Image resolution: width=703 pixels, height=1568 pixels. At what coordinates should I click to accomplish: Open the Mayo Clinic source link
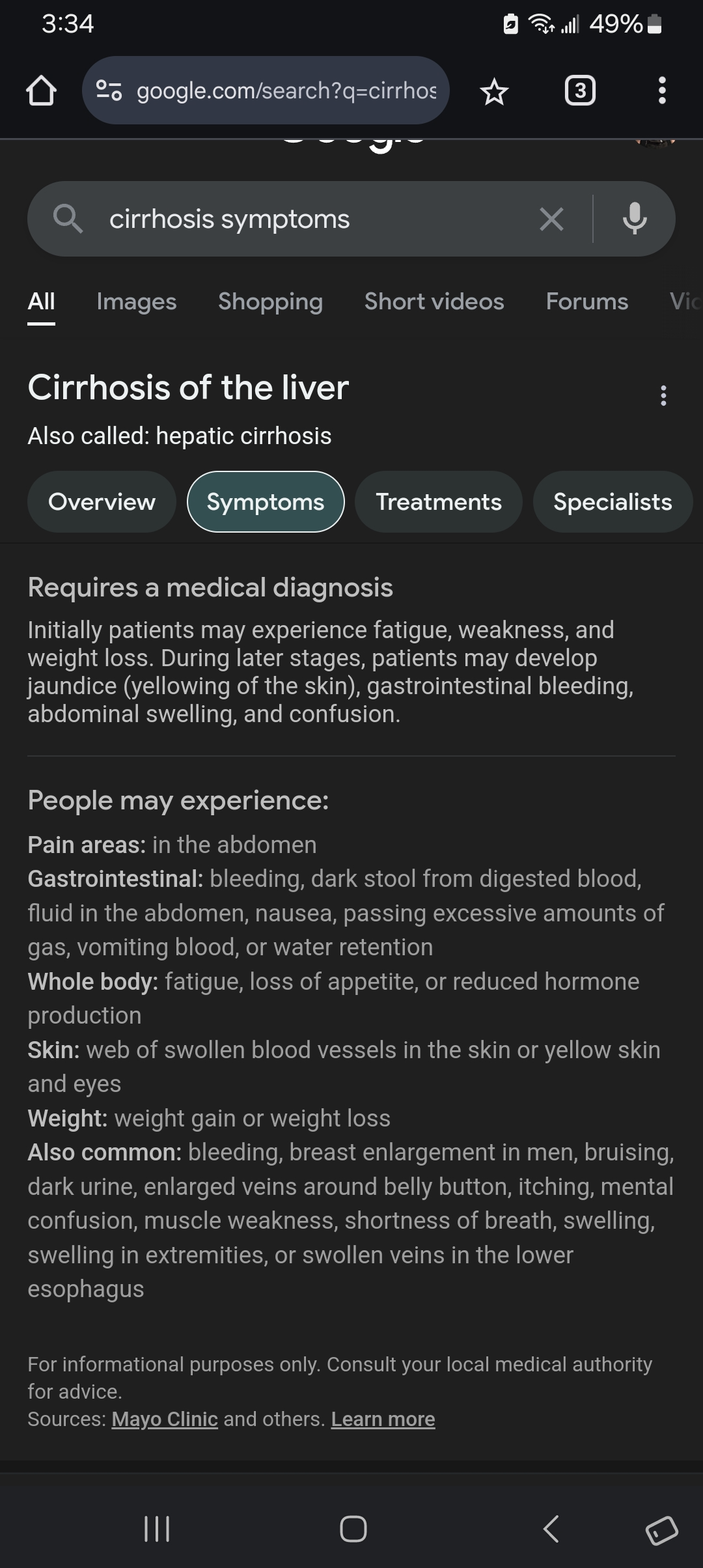[x=165, y=1419]
